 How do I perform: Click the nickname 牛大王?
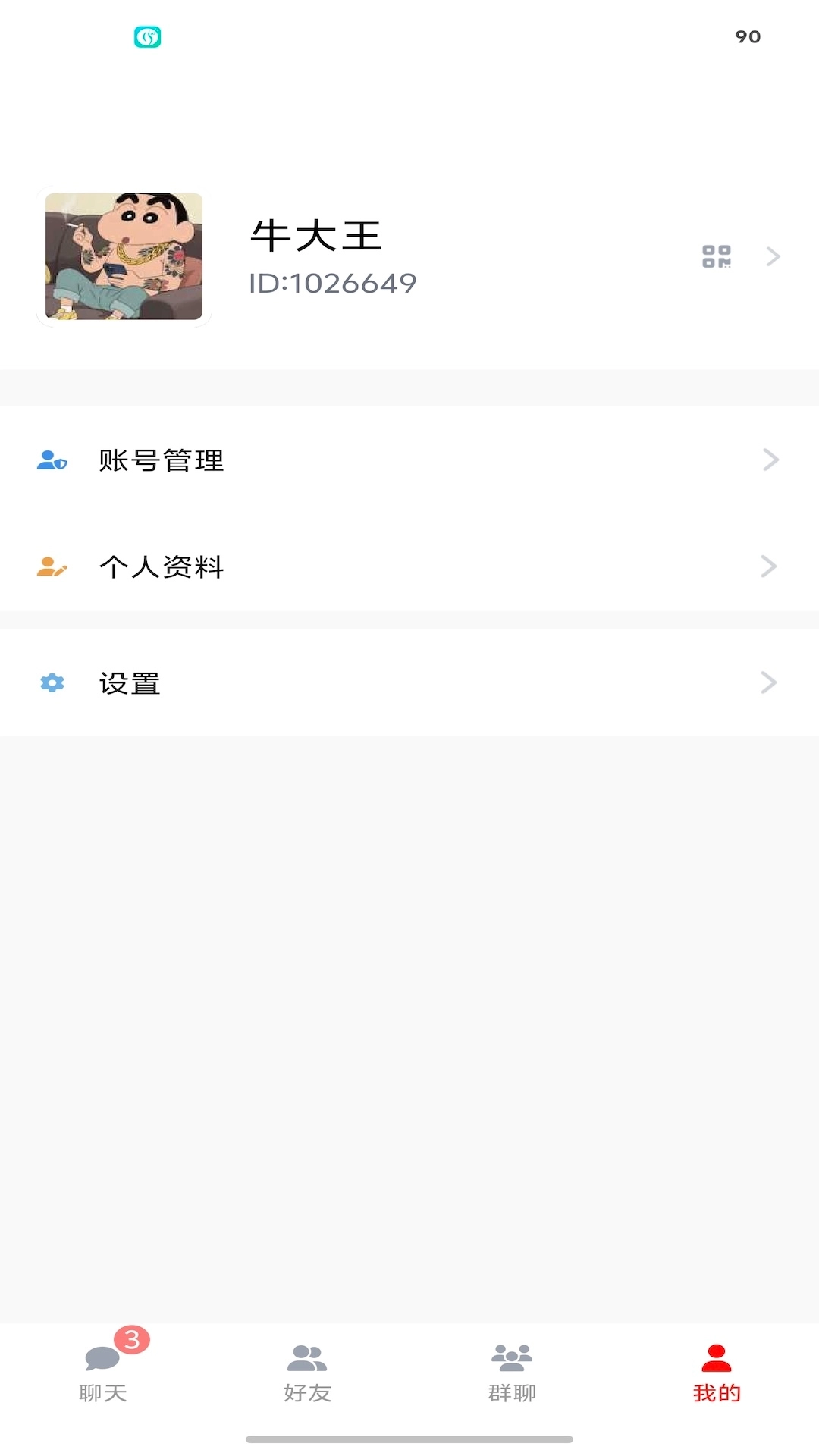coord(315,235)
